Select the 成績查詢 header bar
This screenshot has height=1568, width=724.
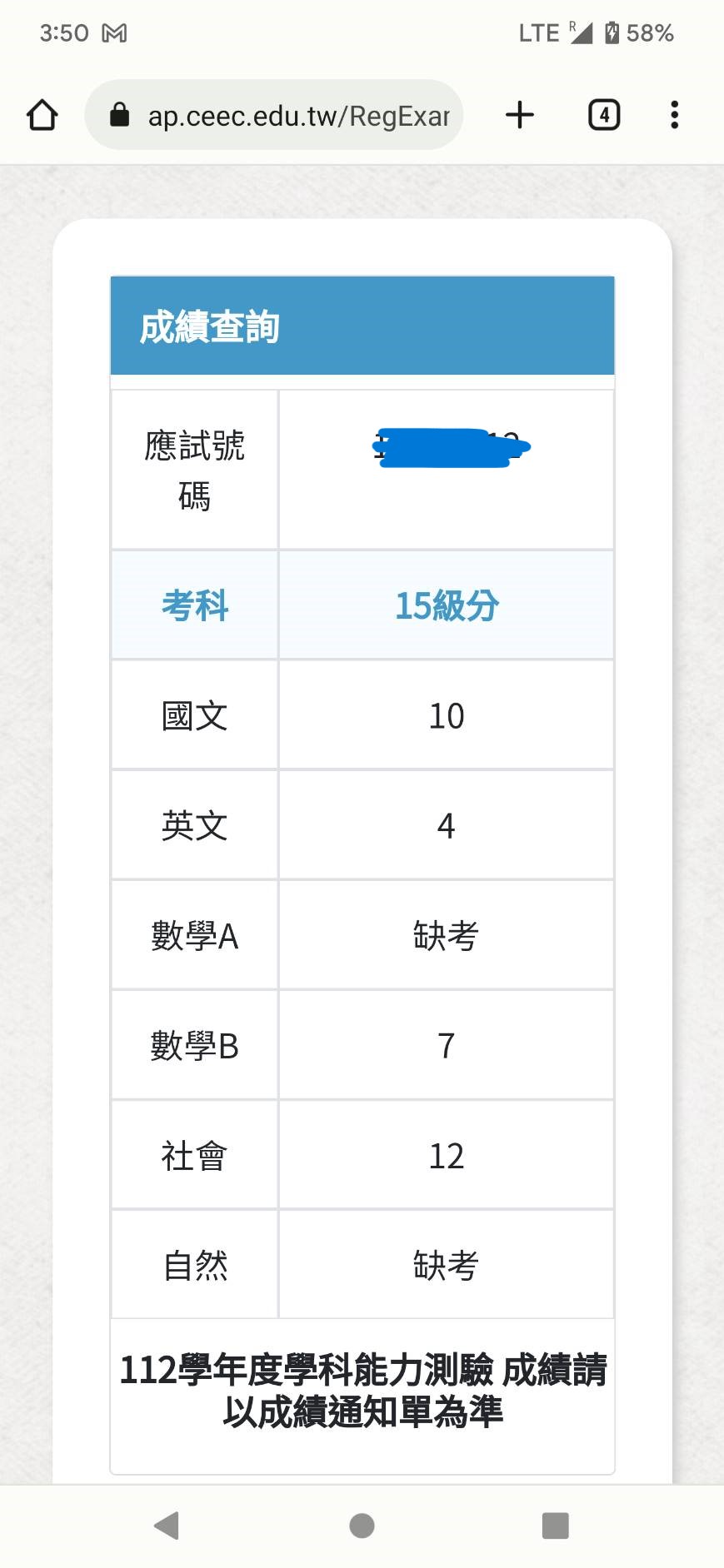click(362, 326)
